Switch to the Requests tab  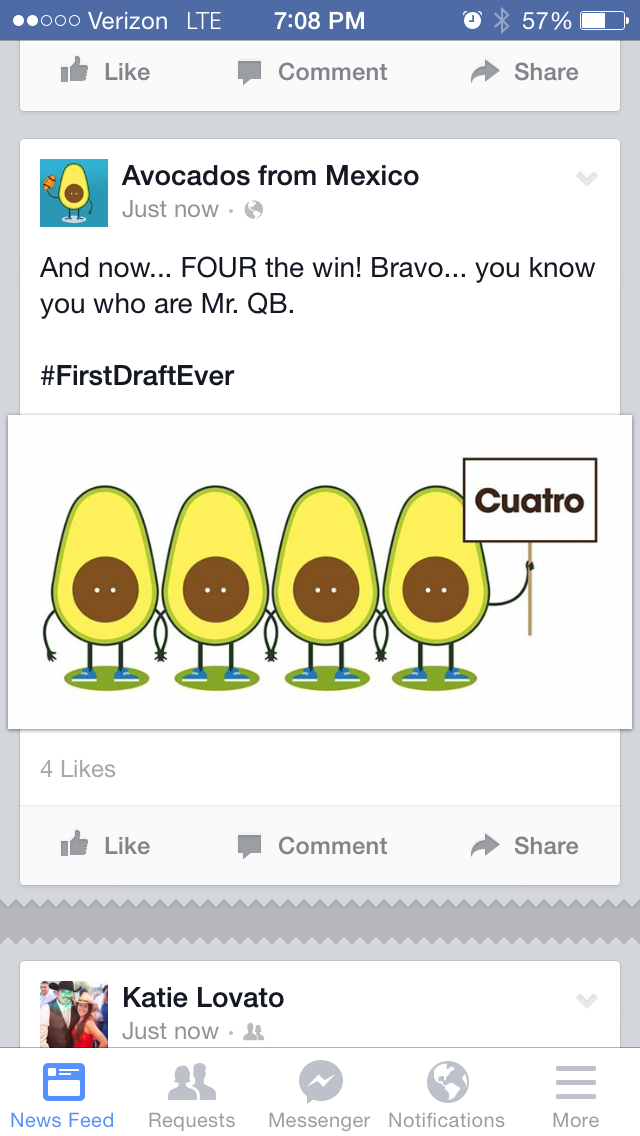191,1095
